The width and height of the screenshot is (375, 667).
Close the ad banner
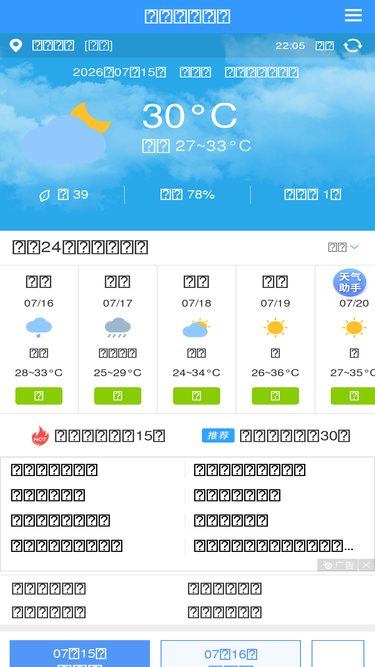click(366, 565)
